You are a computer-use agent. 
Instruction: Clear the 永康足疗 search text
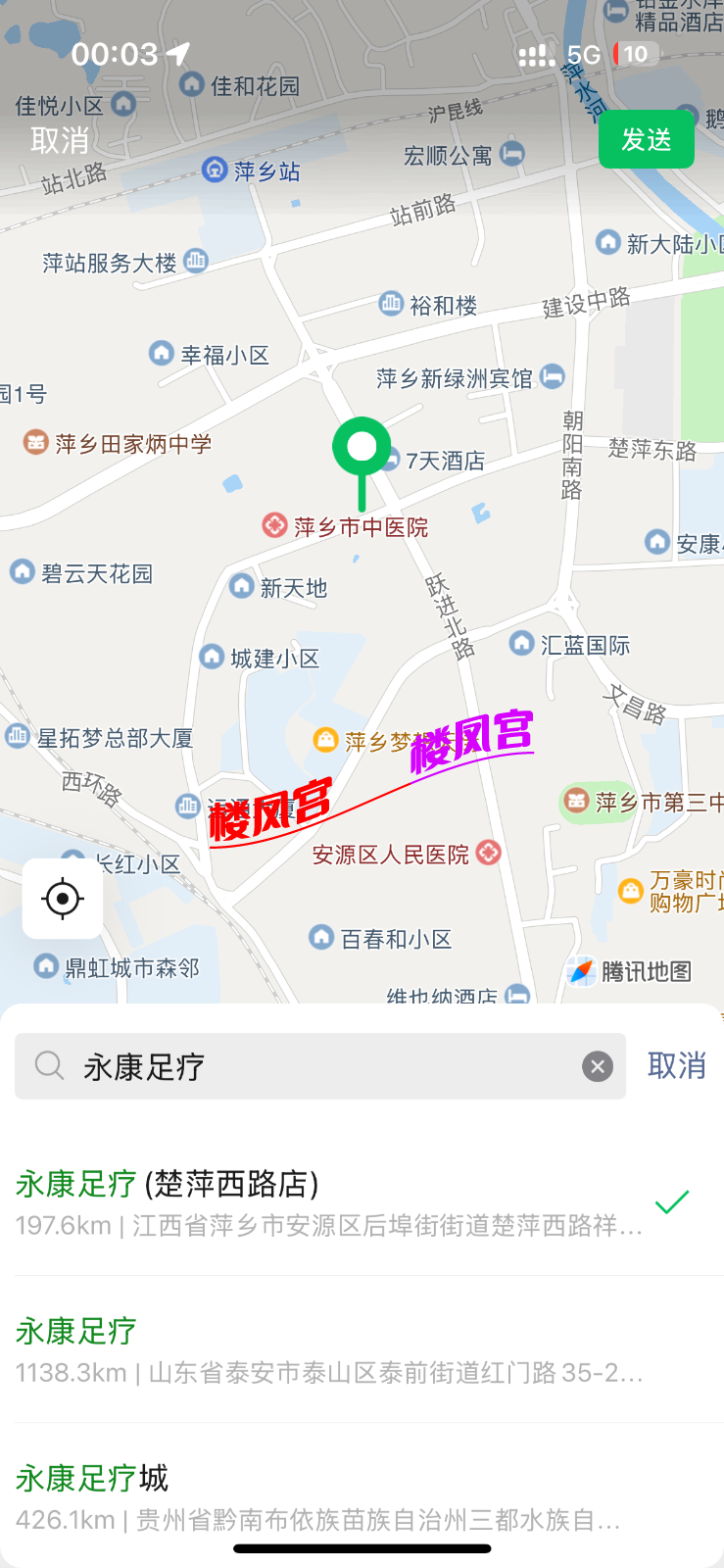pos(598,1066)
